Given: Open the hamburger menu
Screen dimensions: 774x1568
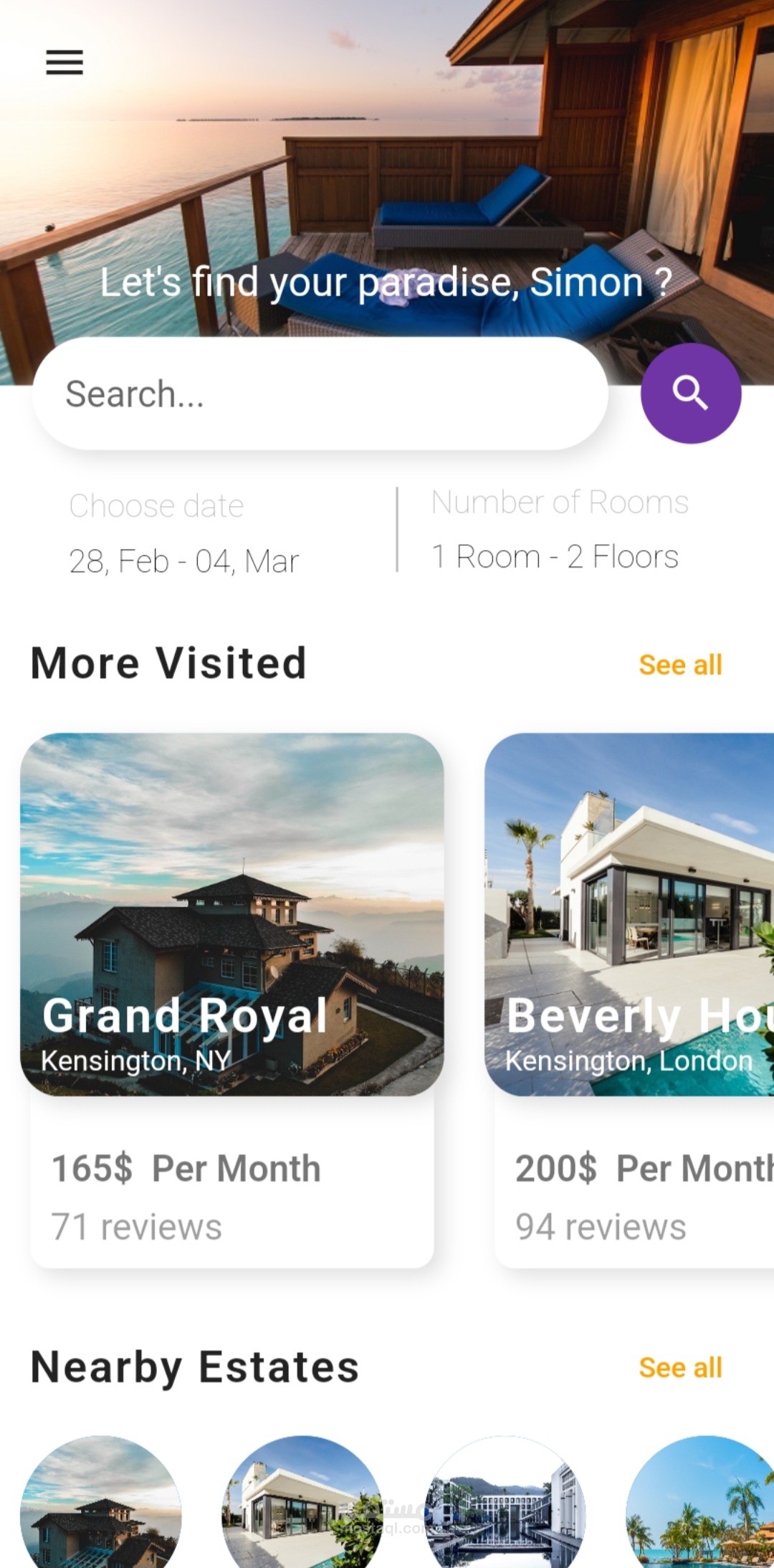Looking at the screenshot, I should click(64, 62).
